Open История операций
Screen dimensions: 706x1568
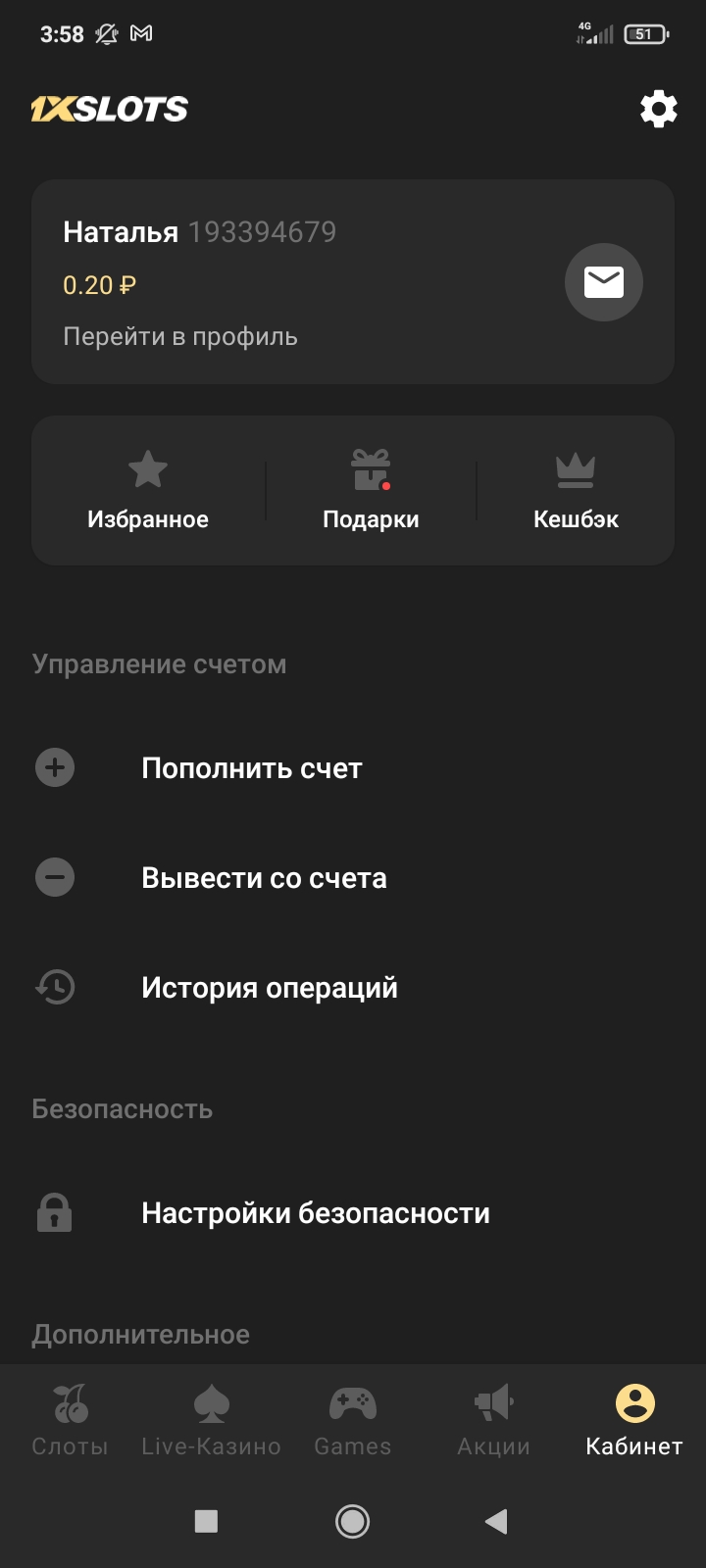click(270, 988)
